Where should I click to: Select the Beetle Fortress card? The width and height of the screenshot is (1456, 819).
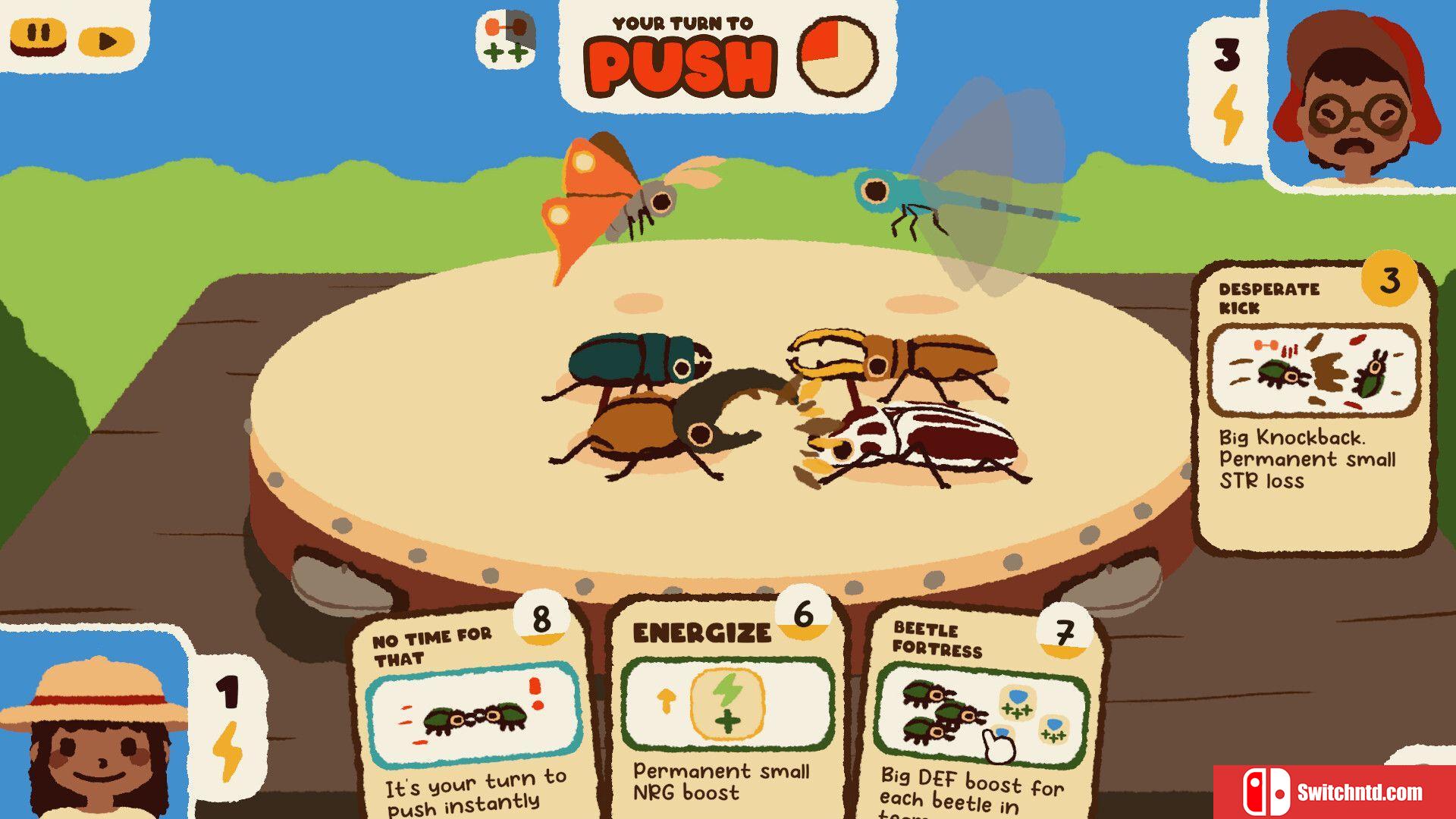982,713
